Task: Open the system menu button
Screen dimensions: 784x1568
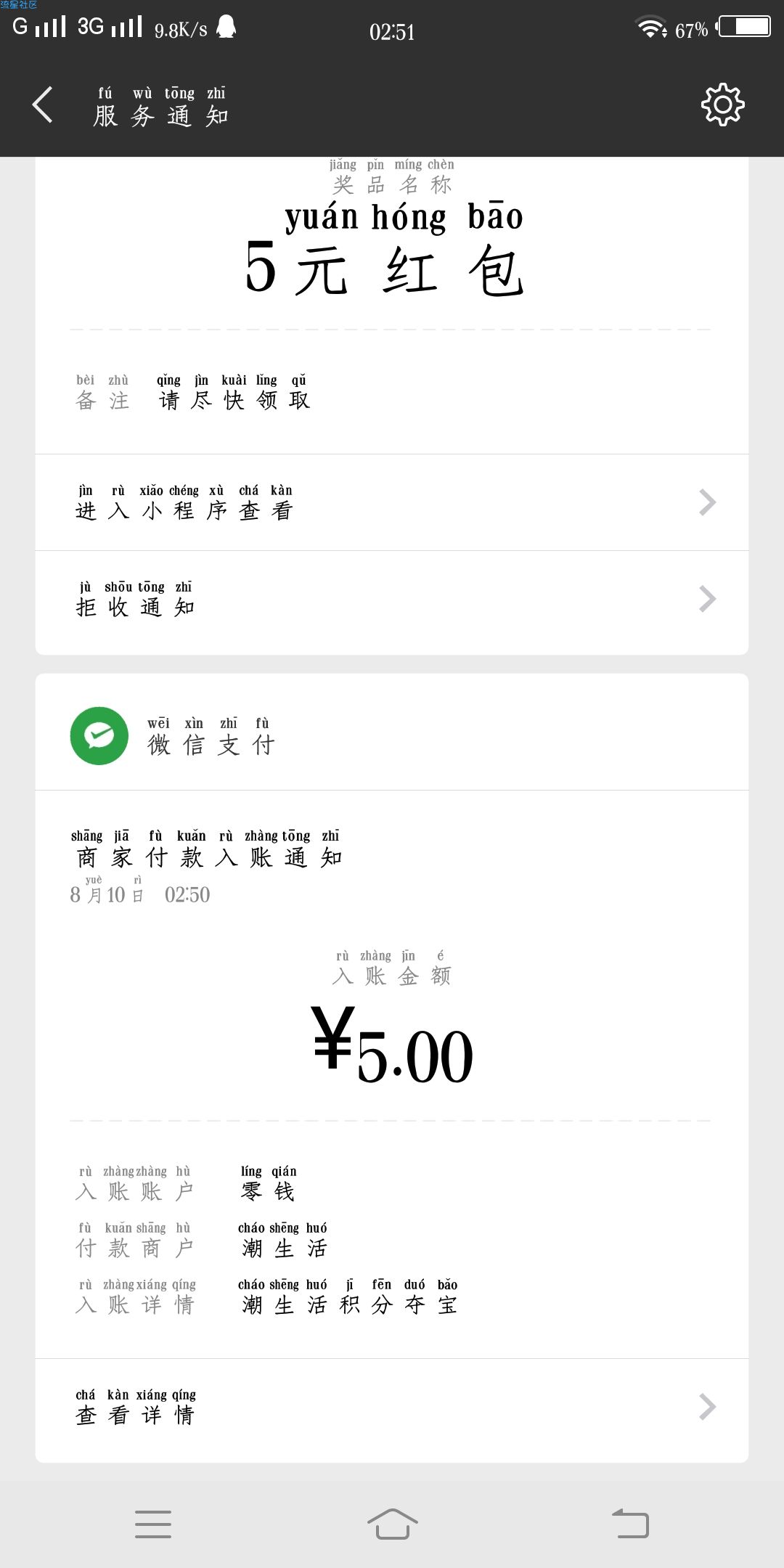Action: pos(153,1524)
